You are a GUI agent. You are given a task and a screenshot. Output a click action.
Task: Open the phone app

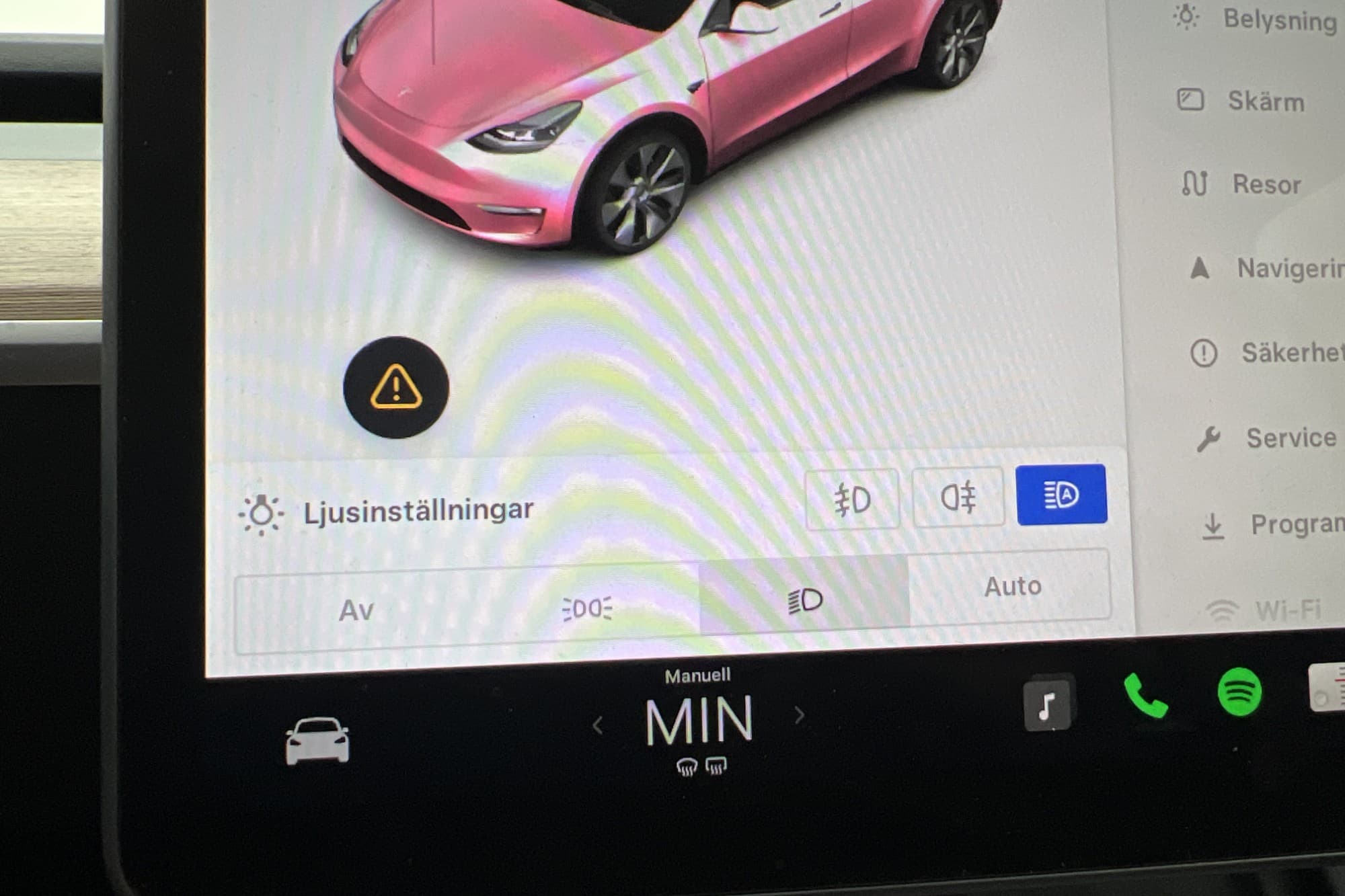point(1145,696)
